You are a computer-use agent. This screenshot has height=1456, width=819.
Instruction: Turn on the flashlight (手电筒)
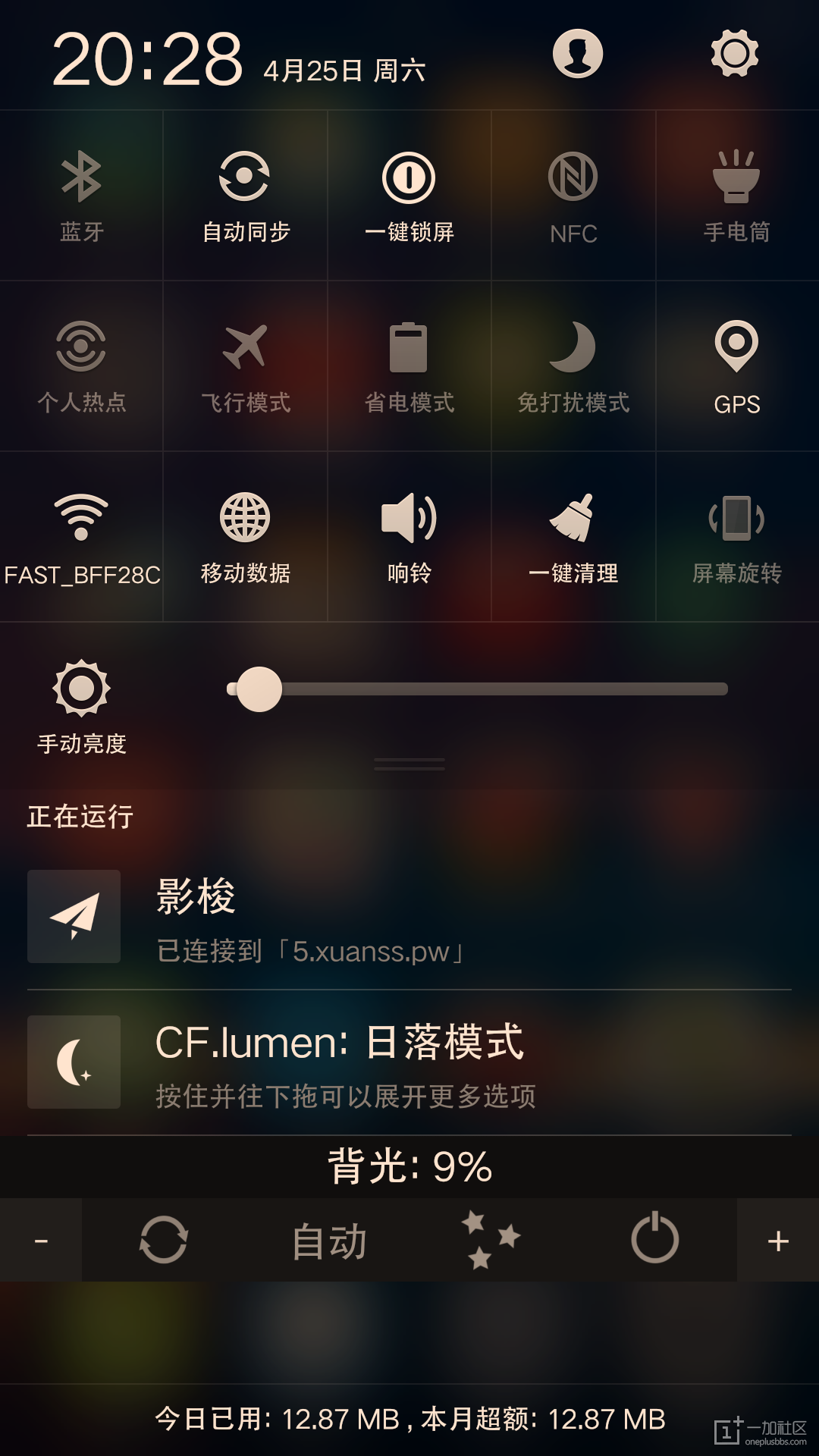click(736, 195)
